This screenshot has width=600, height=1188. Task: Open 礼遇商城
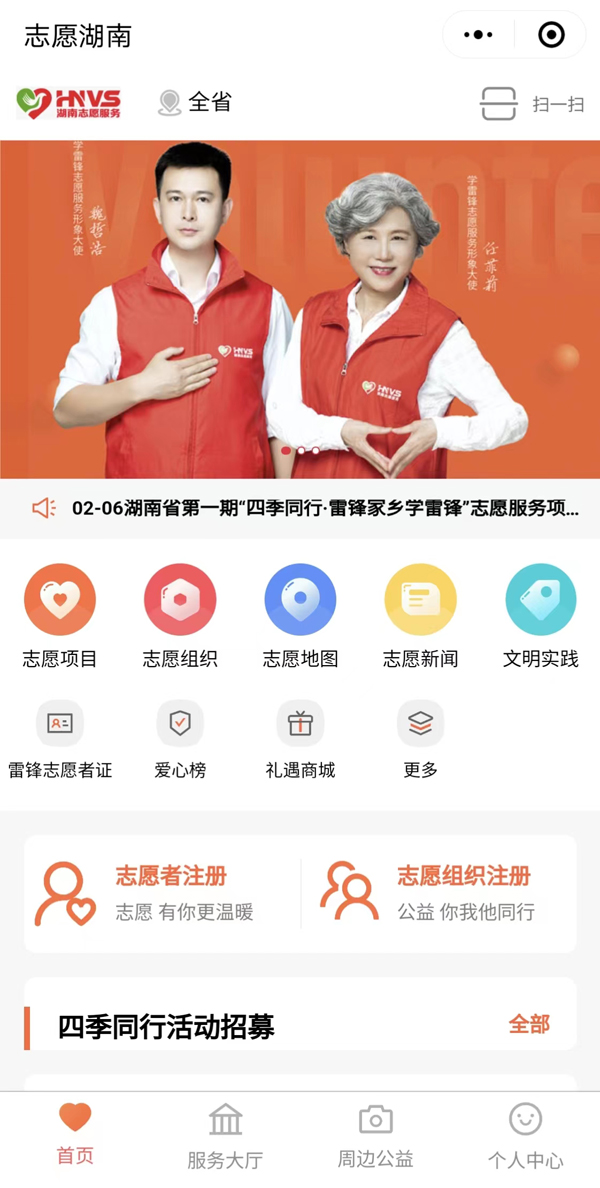(x=300, y=740)
